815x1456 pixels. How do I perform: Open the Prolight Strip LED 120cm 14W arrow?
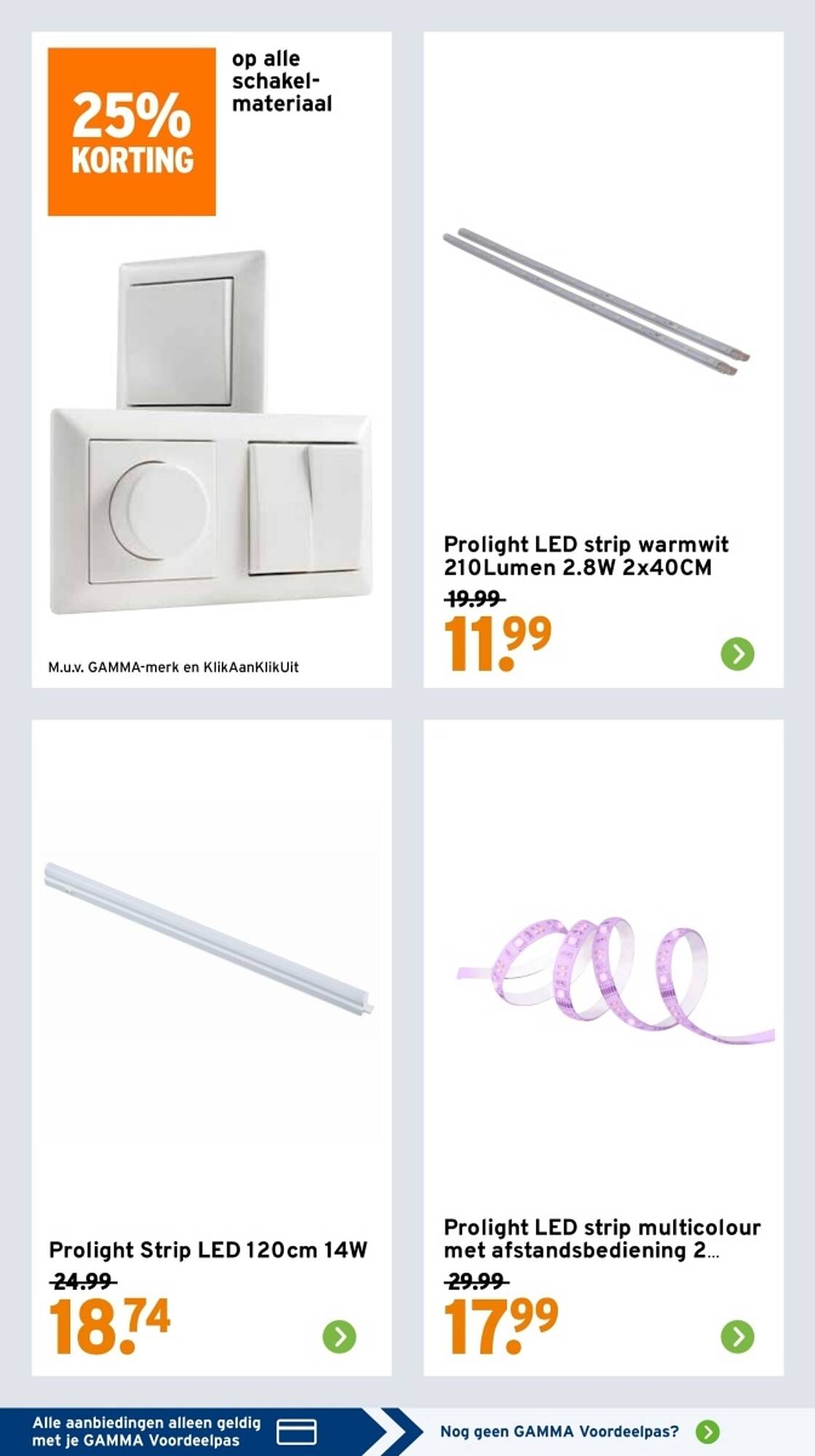[339, 1337]
